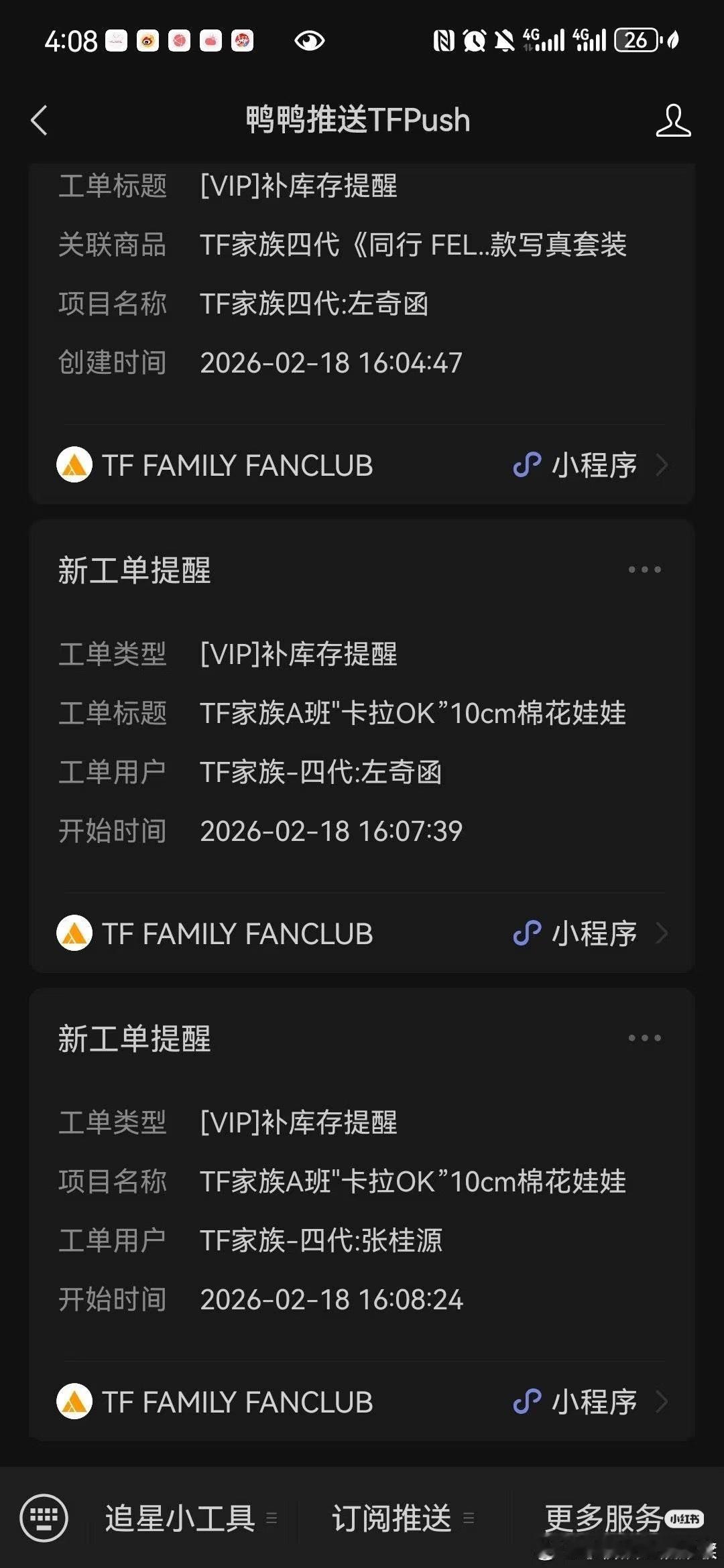Tap the 小程序 link chain icon on first card
This screenshot has width=724, height=1568.
pyautogui.click(x=529, y=464)
